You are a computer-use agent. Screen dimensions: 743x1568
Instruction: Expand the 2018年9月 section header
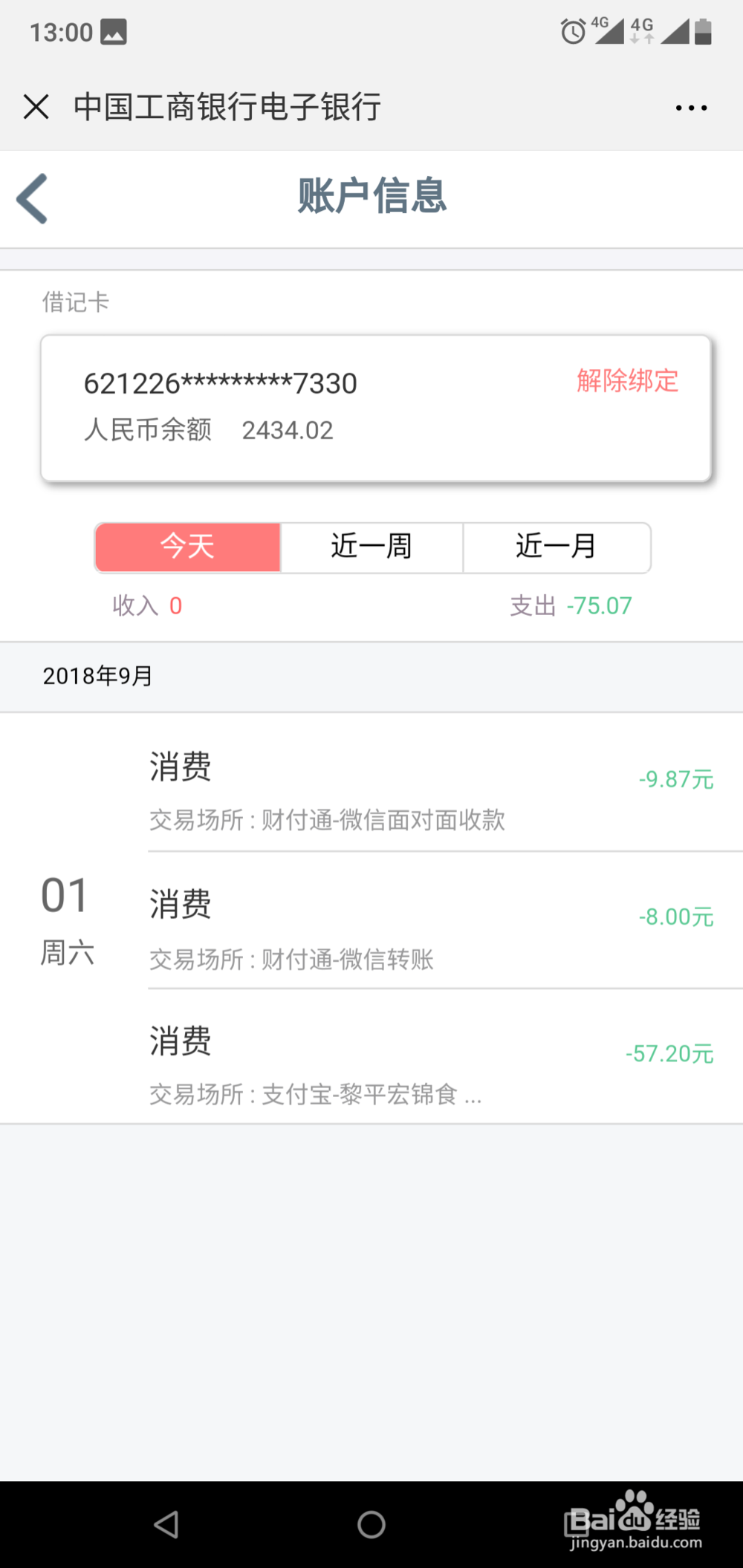click(97, 677)
